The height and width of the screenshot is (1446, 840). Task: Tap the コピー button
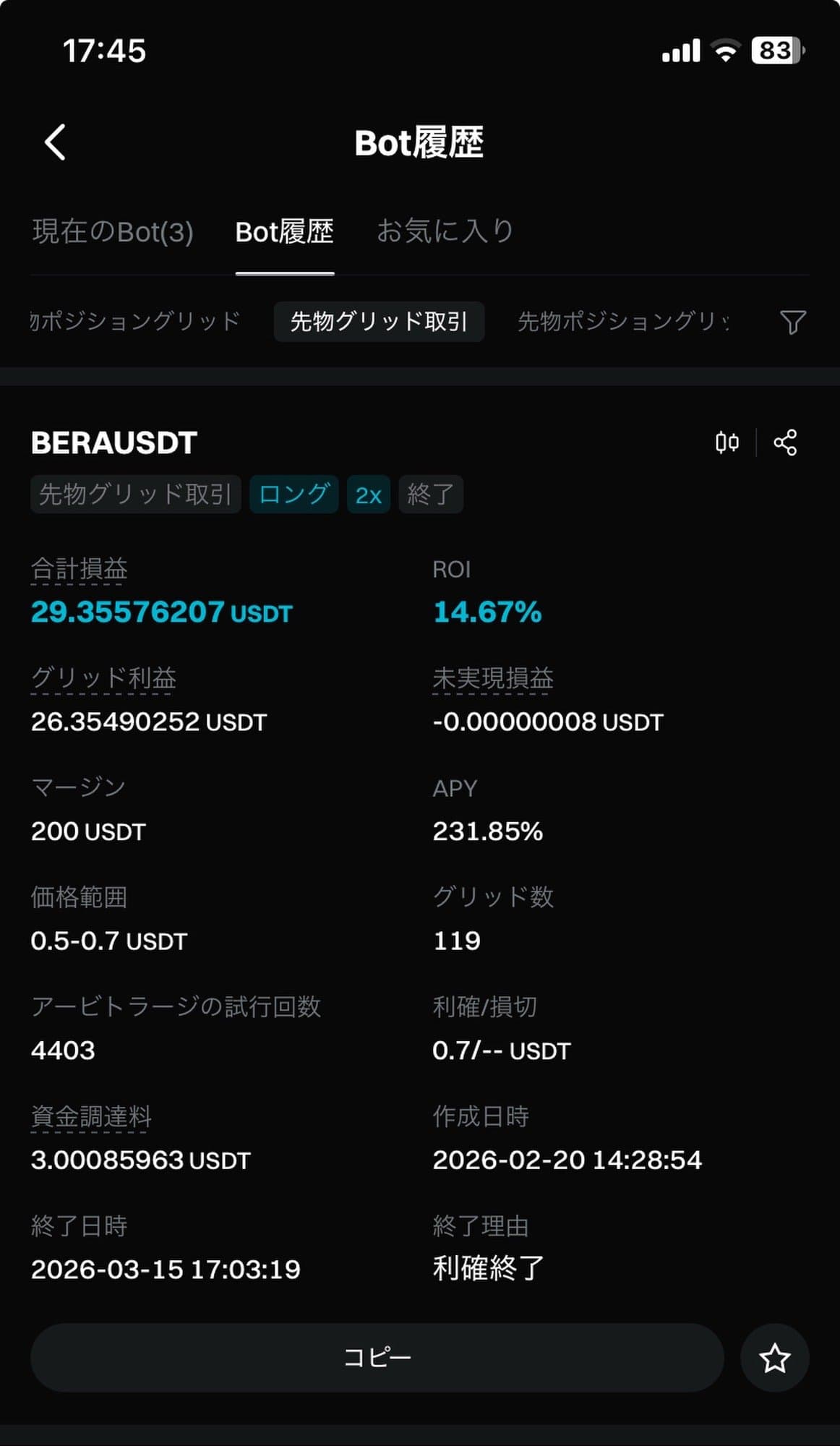tap(377, 1357)
